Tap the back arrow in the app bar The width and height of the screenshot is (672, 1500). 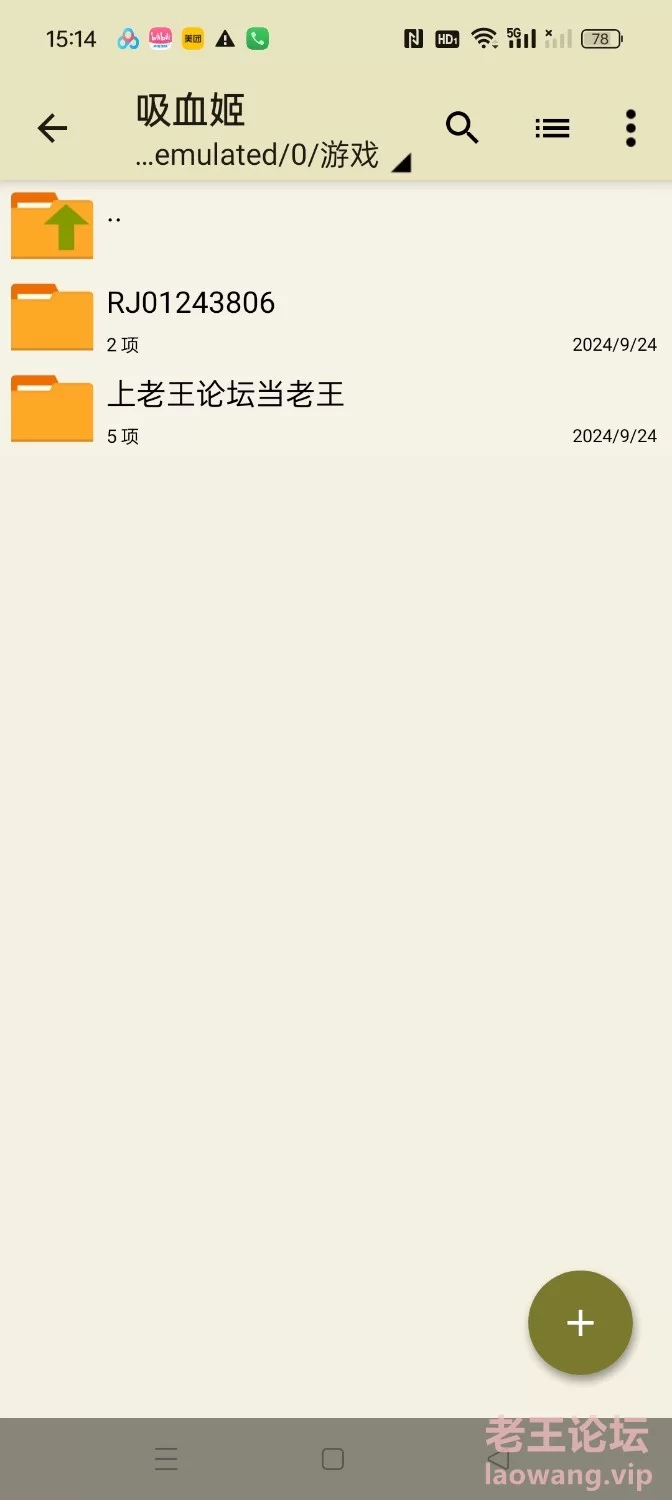pyautogui.click(x=52, y=128)
